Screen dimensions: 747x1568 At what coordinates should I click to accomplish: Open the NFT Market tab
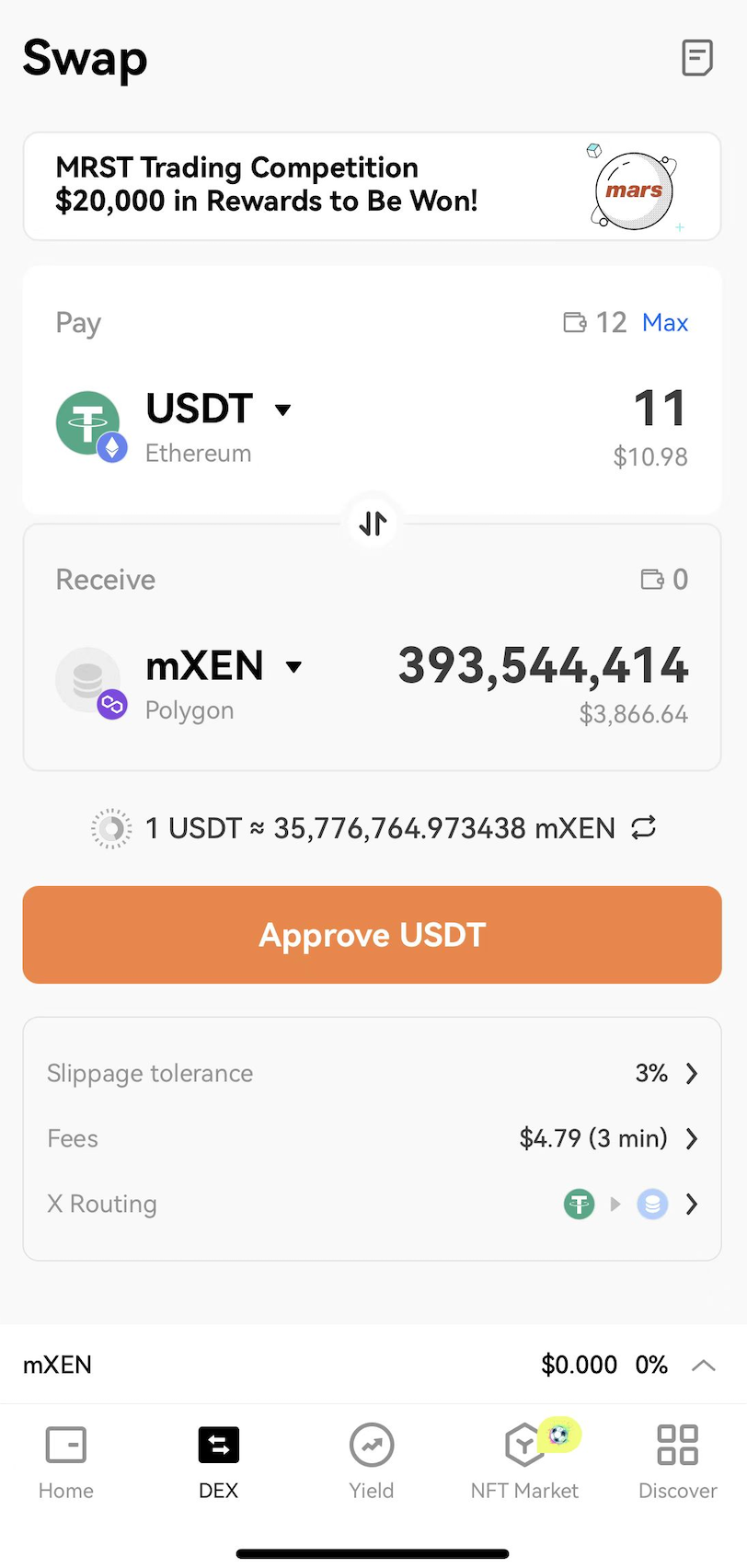524,1461
